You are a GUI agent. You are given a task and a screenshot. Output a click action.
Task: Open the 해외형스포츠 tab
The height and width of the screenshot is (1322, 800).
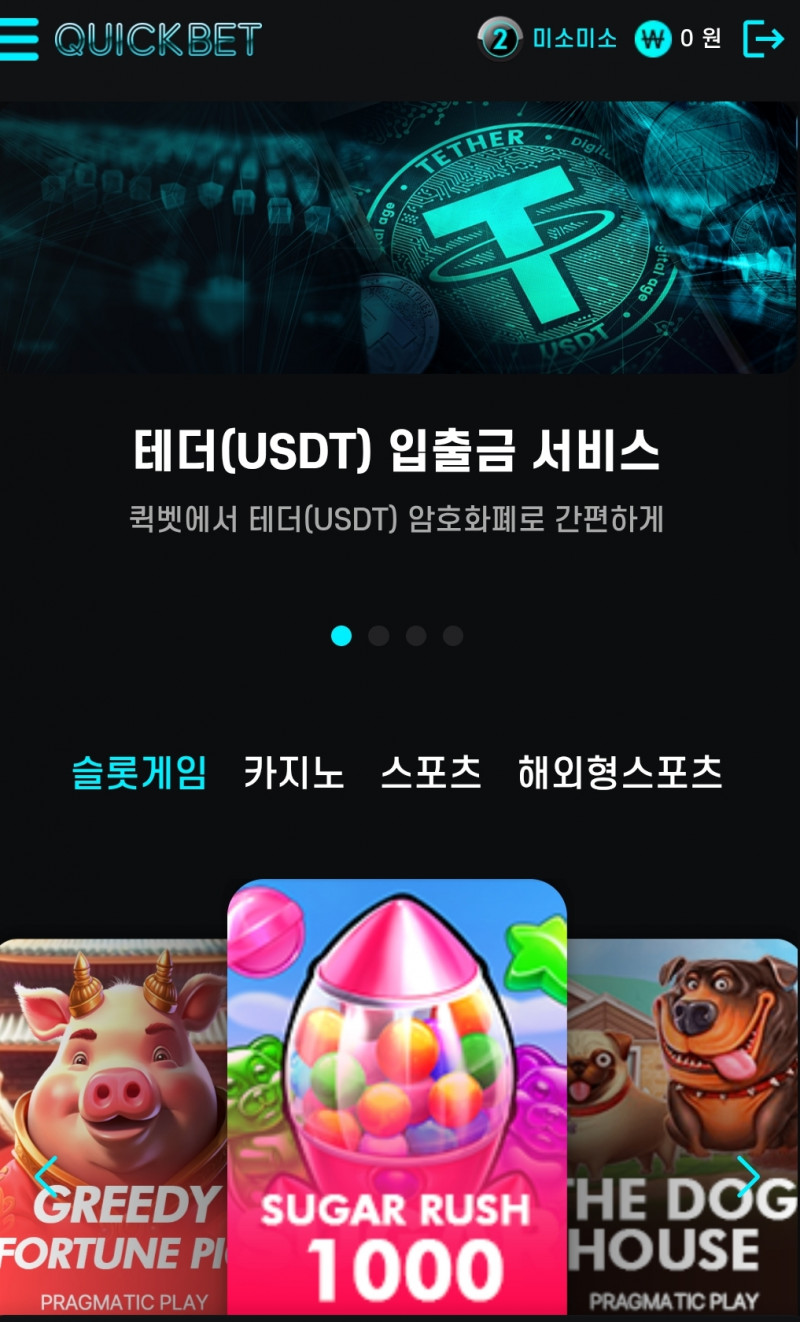tap(620, 772)
